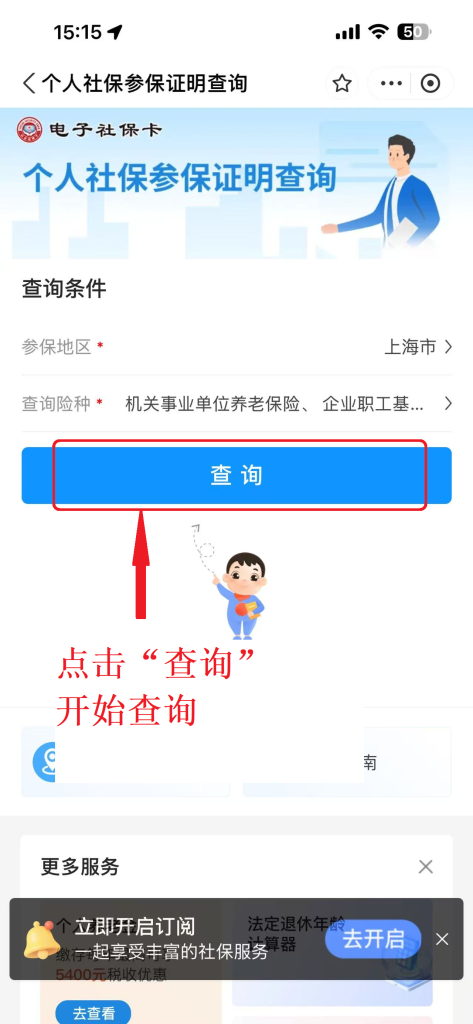Change 参保地区 from 上海市
Viewport: 473px width, 1024px height.
click(x=236, y=347)
